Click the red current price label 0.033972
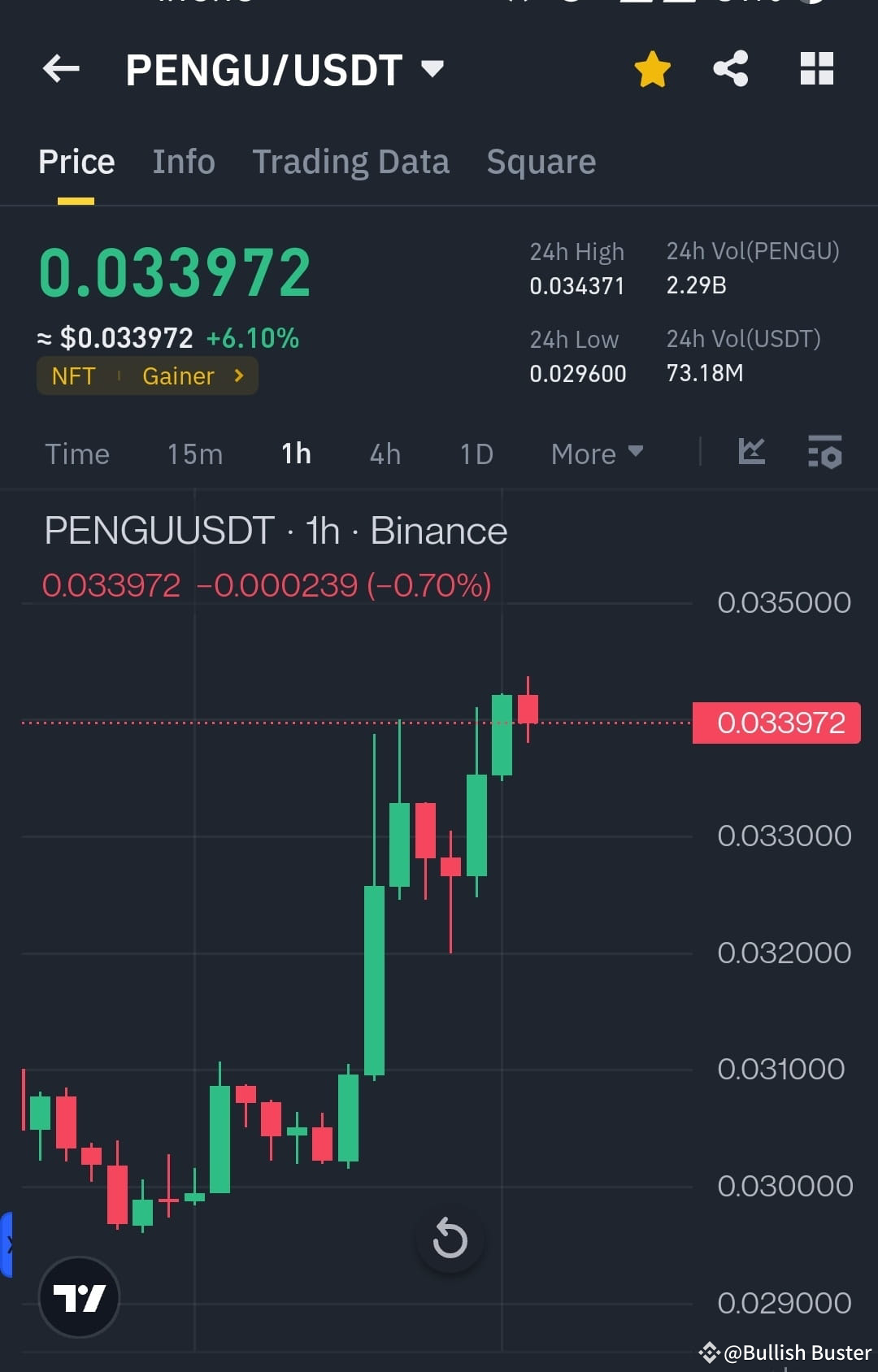The image size is (878, 1372). click(775, 721)
